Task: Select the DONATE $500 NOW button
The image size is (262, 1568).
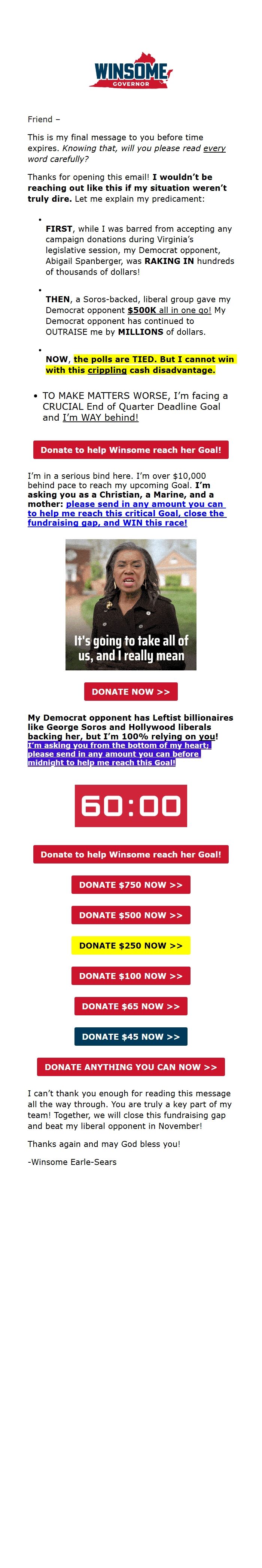Action: (131, 915)
